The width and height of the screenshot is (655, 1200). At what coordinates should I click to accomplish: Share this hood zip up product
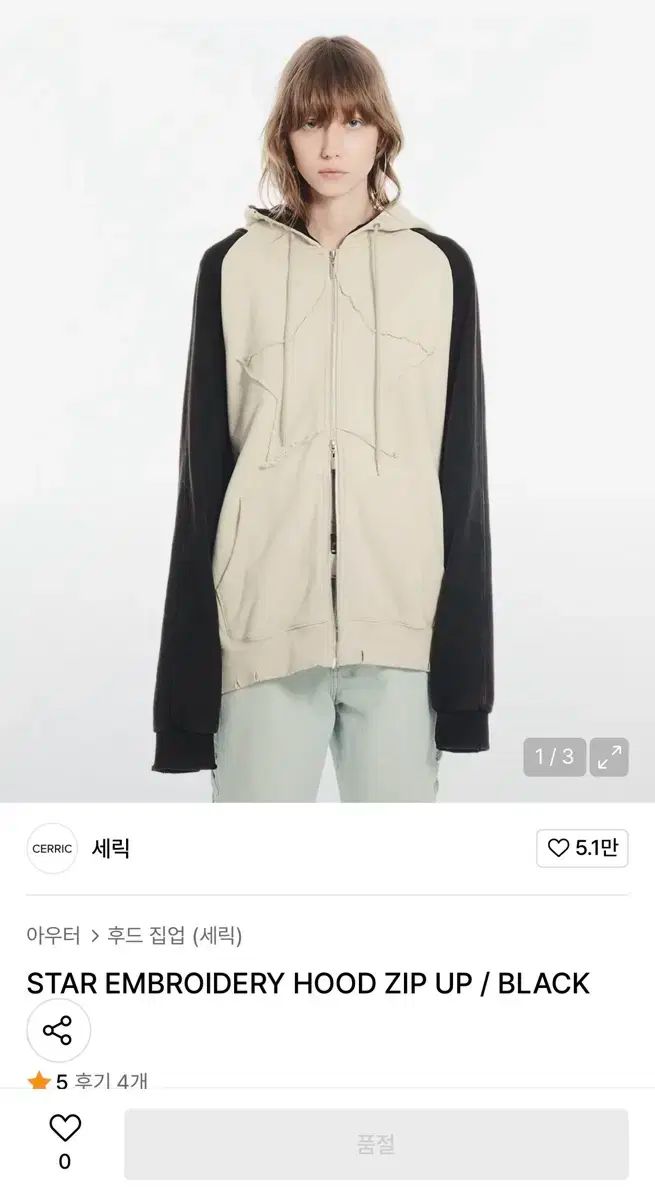(x=58, y=1030)
